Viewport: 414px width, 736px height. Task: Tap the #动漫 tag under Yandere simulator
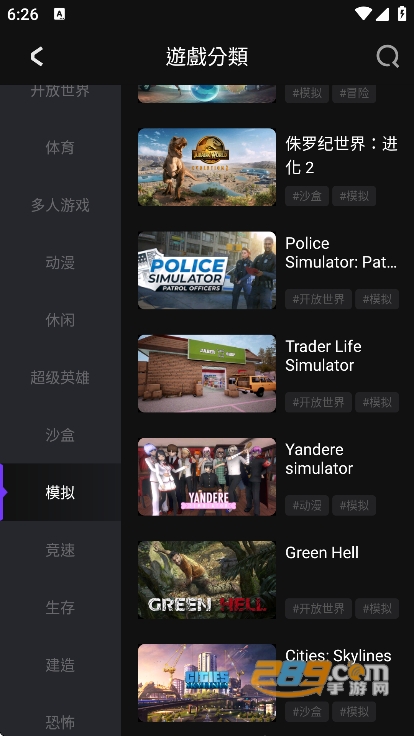[307, 506]
